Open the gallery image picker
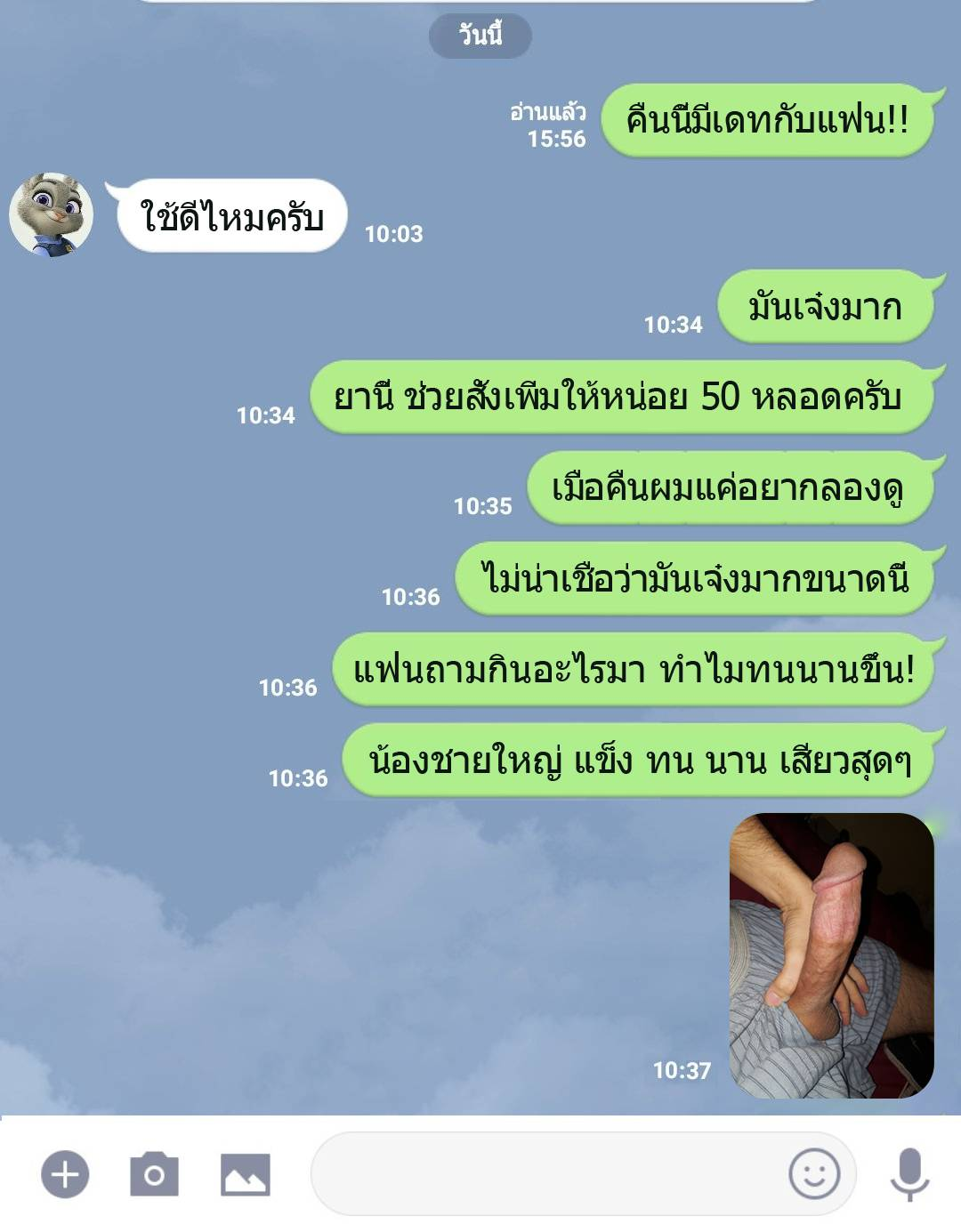The image size is (961, 1232). click(245, 1174)
